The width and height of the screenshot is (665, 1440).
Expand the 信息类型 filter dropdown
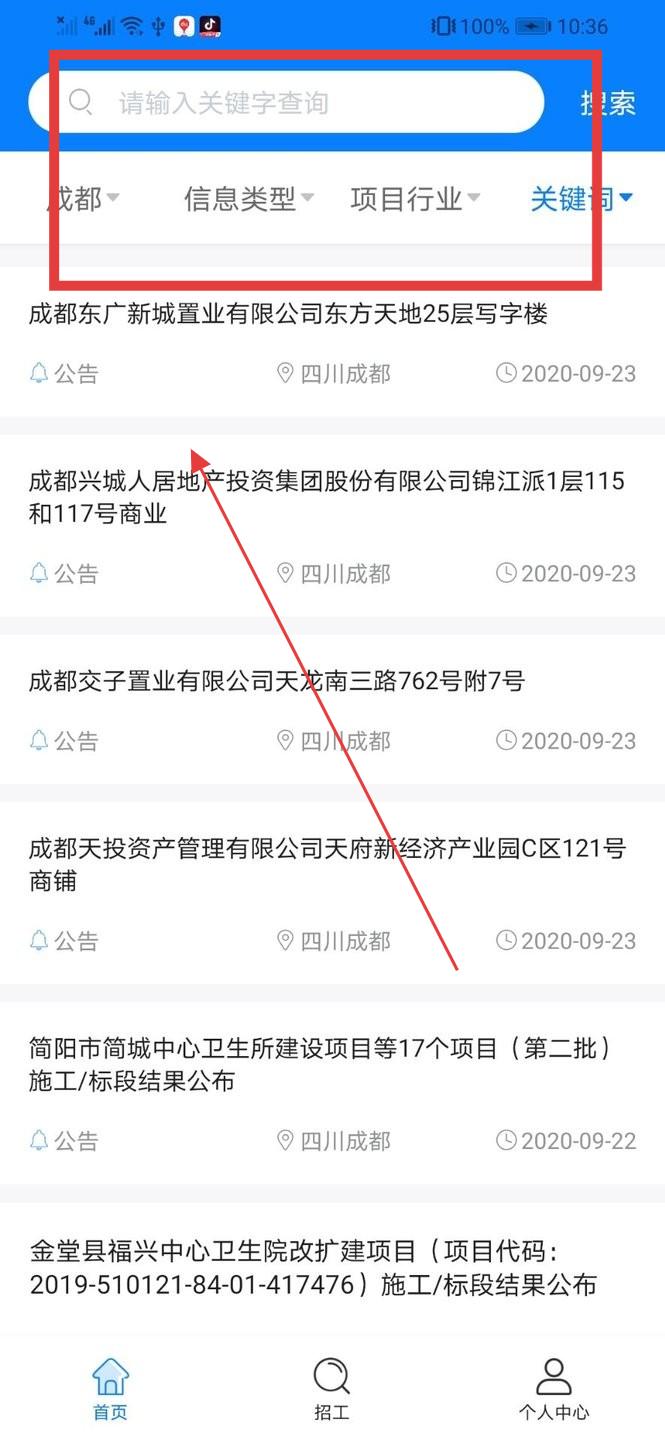click(248, 198)
